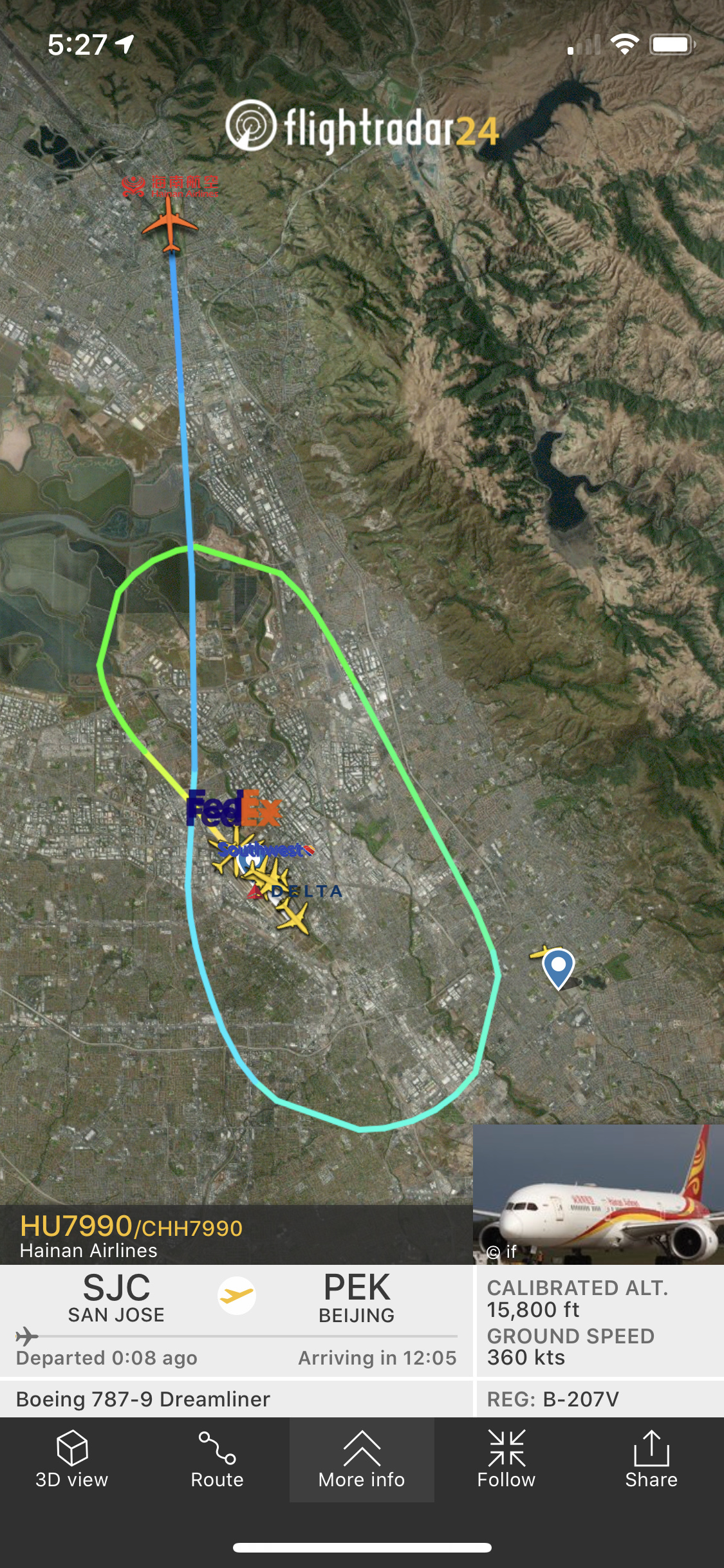The height and width of the screenshot is (1568, 724).
Task: Tap the orange Hainan Airlines plane on the map
Action: click(170, 225)
